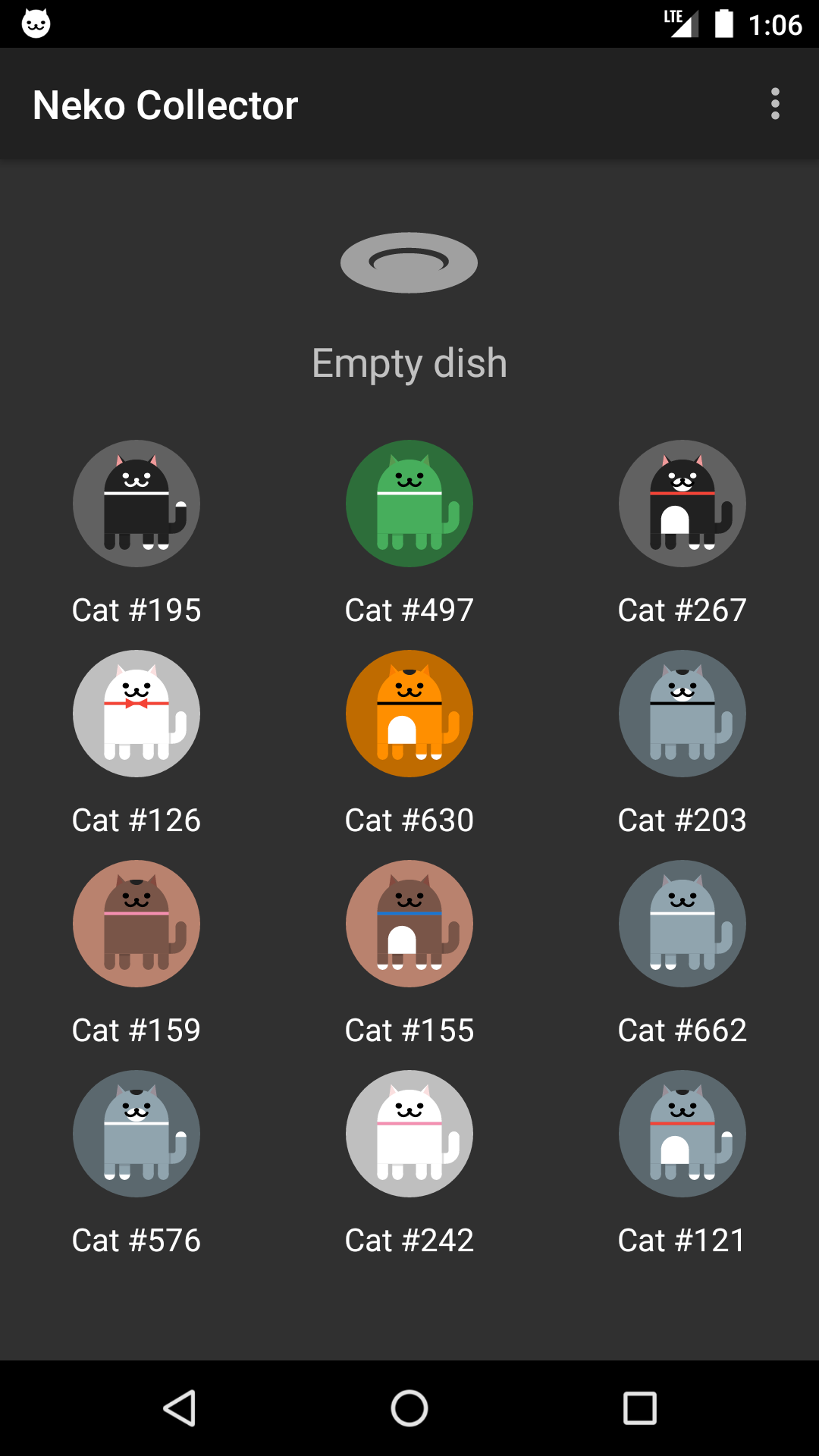819x1456 pixels.
Task: Tap the empty food dish
Action: coord(409,262)
